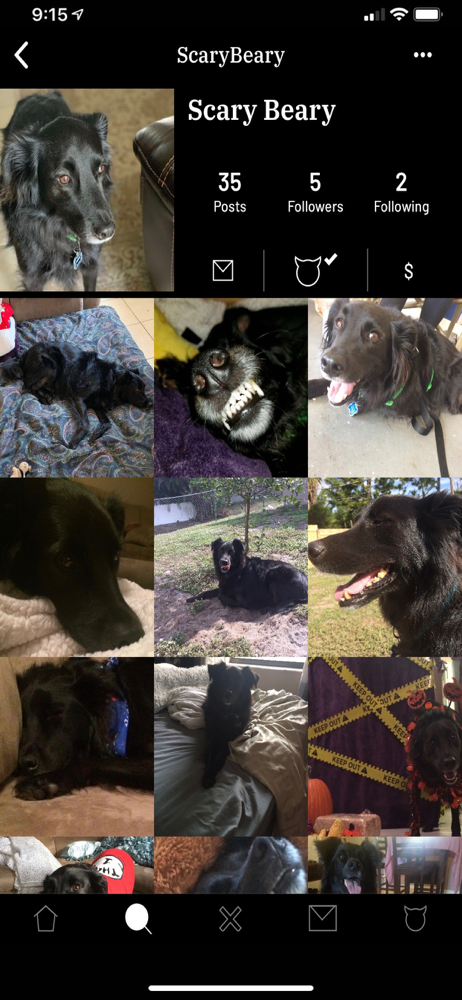This screenshot has width=462, height=1000.
Task: Open photo of dog on paisley blanket
Action: pos(77,388)
